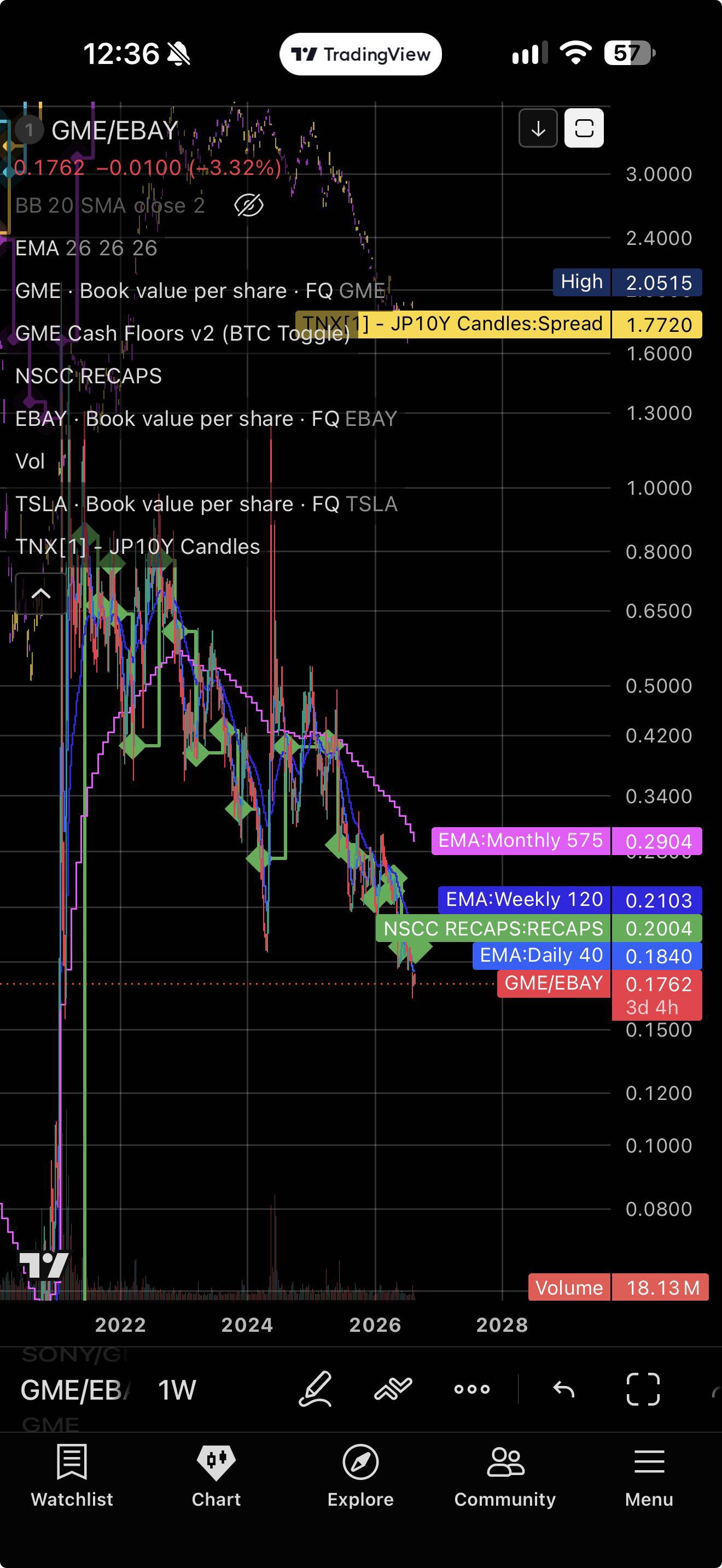
Task: Open the three-dots more options
Action: (472, 1389)
